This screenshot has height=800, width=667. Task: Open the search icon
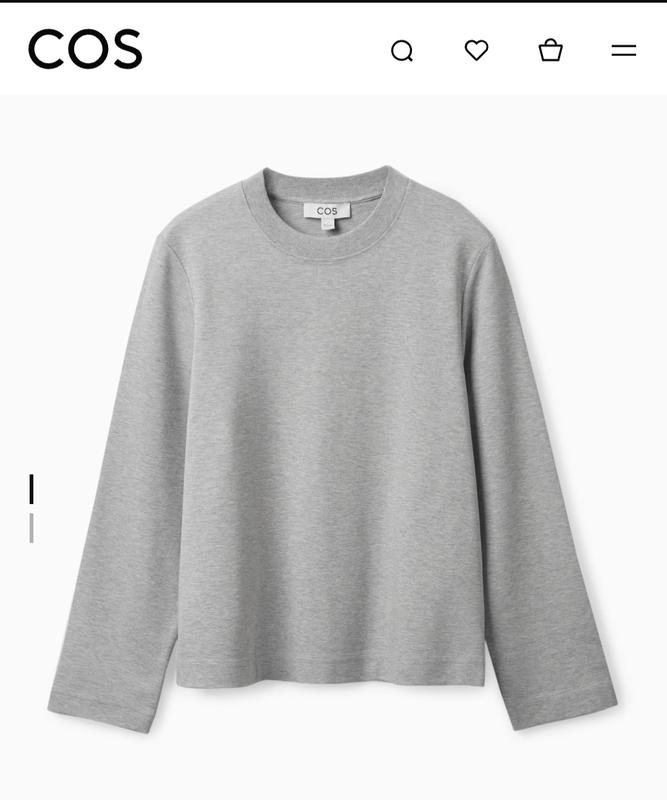pos(402,50)
